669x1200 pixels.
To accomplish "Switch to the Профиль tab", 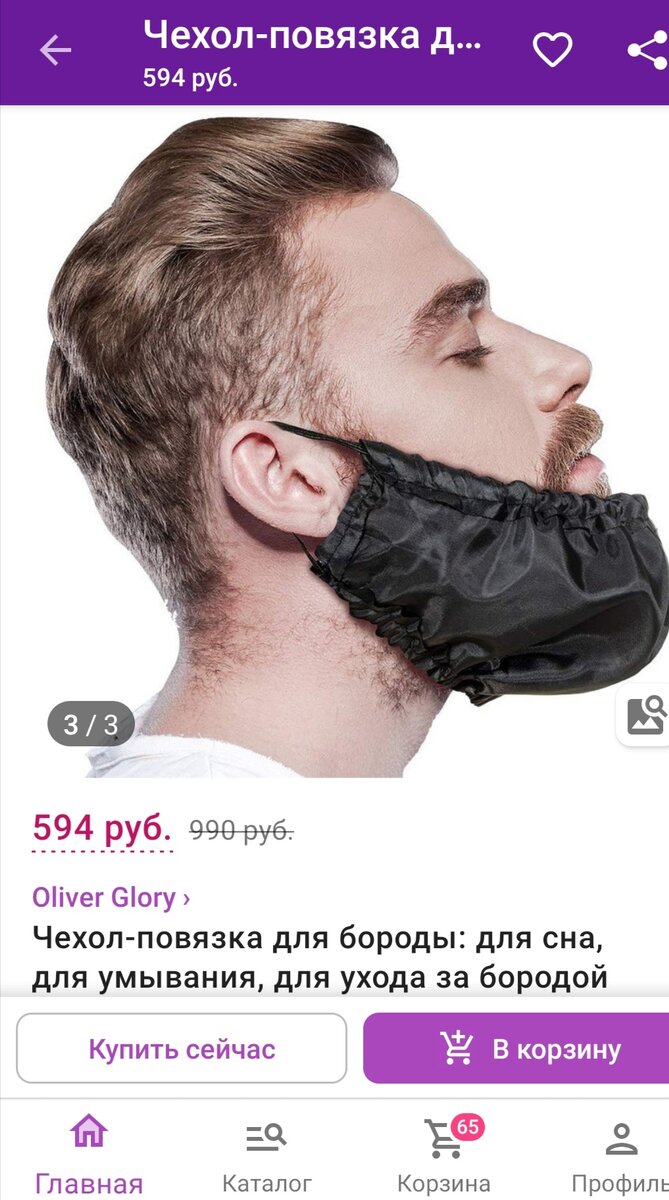I will tap(620, 1153).
